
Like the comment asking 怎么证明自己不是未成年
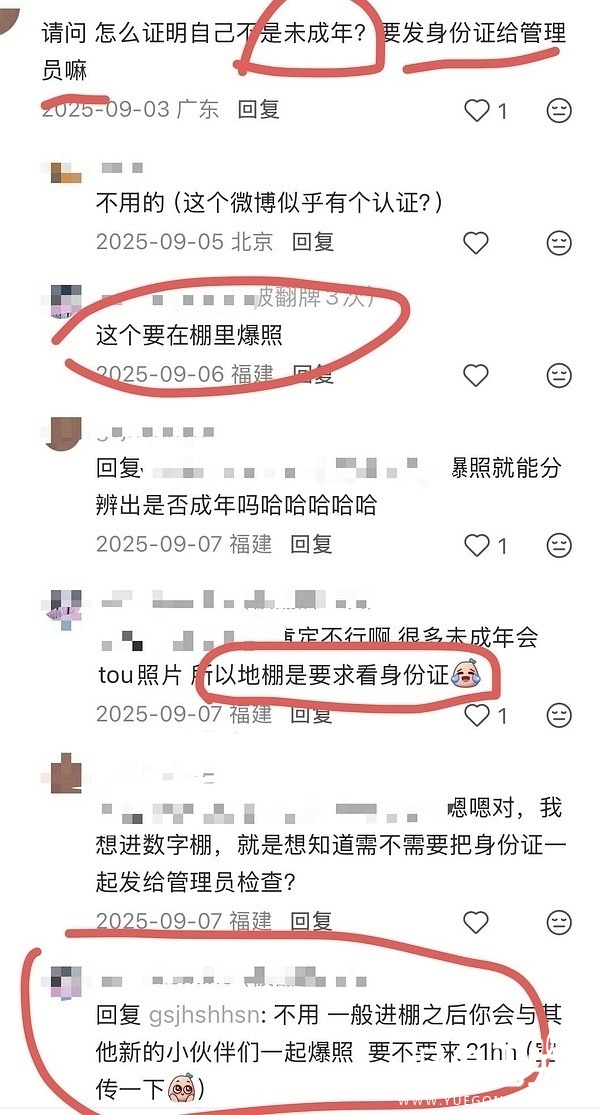[476, 110]
